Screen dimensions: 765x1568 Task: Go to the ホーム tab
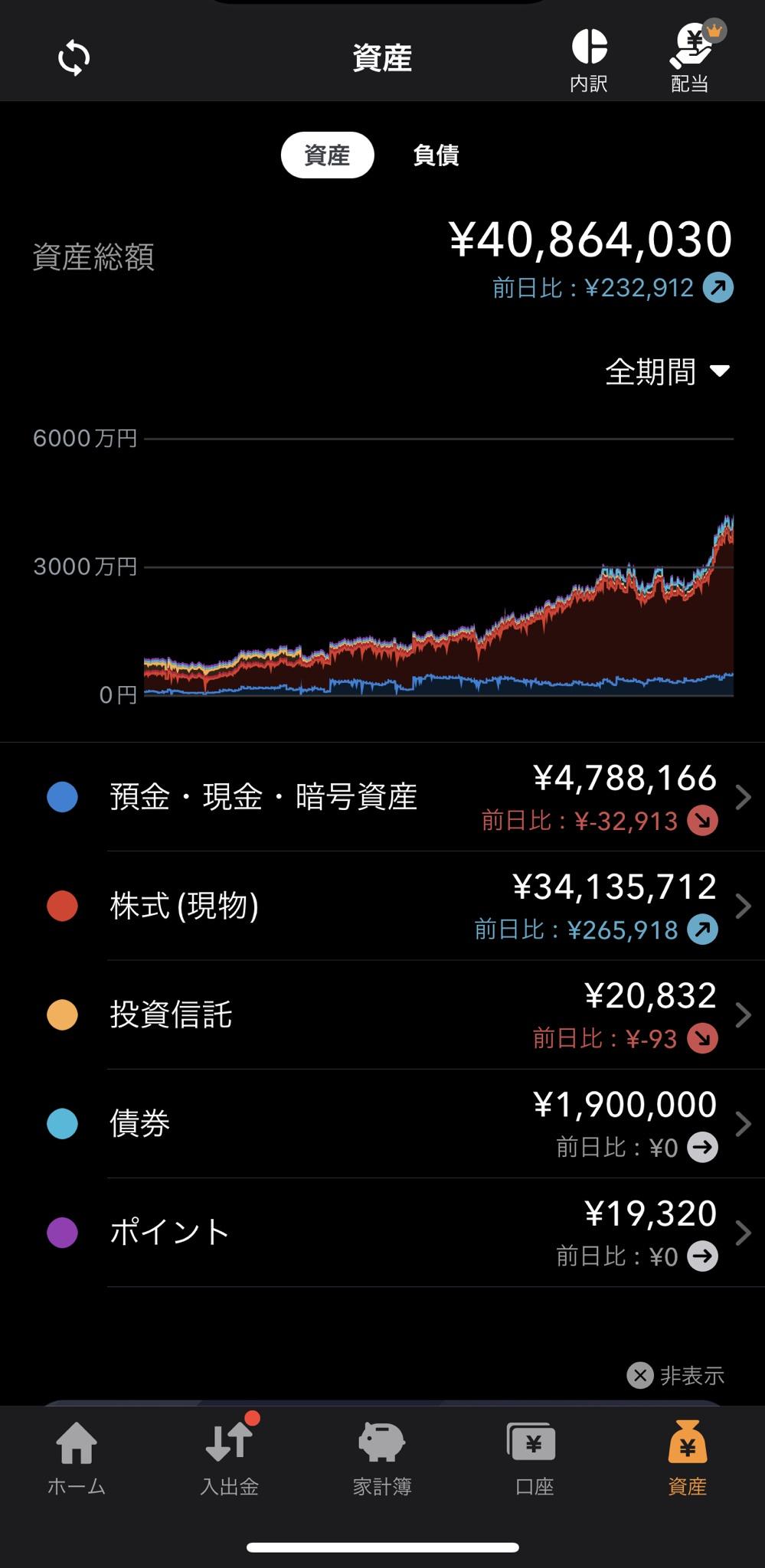pyautogui.click(x=77, y=1459)
